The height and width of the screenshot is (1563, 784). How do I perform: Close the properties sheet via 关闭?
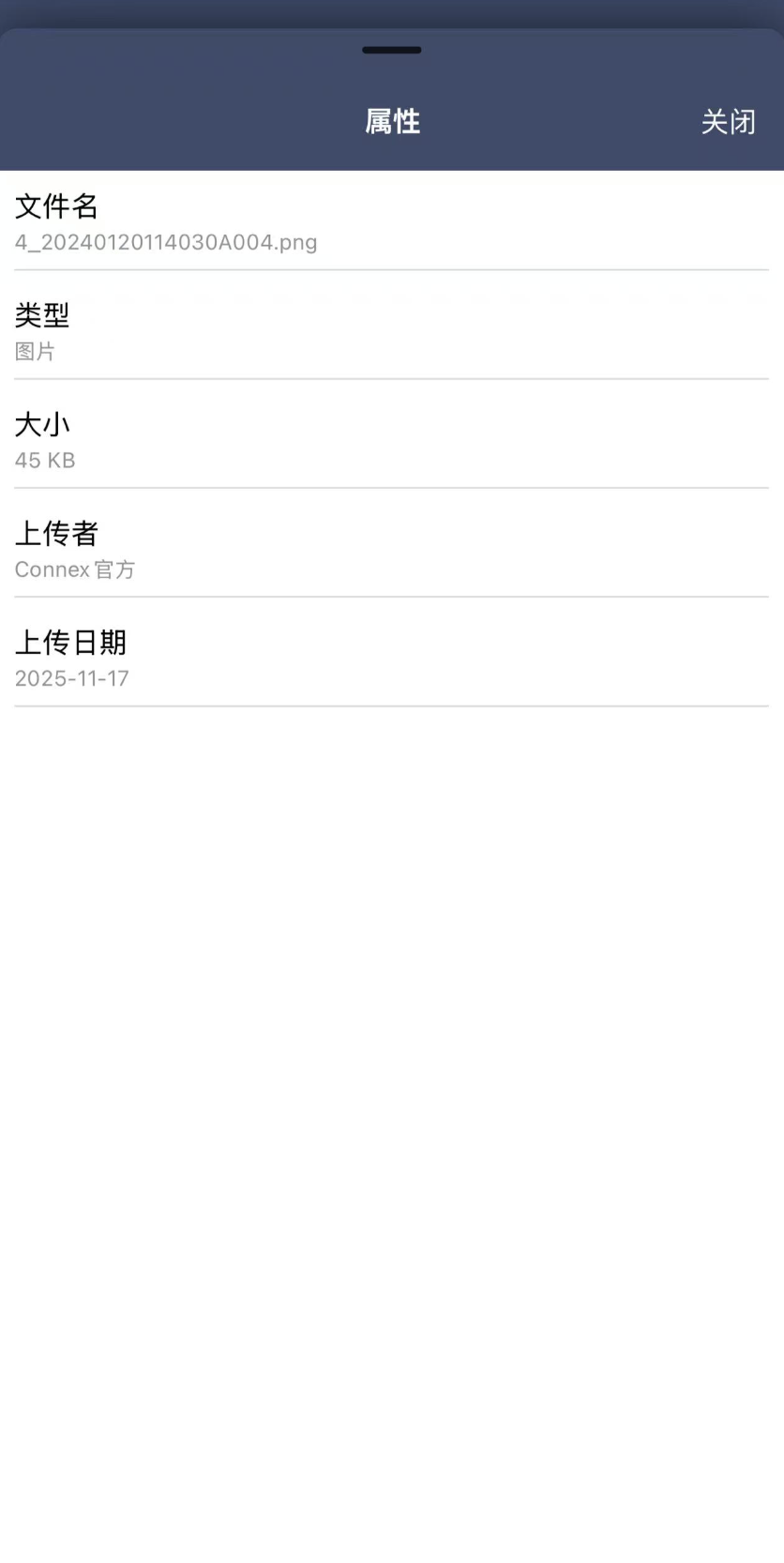point(728,122)
